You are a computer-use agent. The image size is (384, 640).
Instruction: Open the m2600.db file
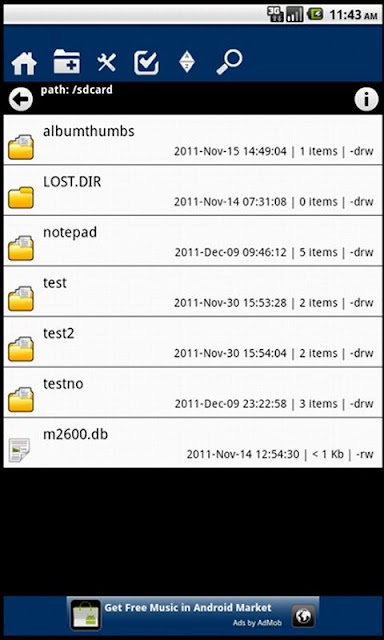pyautogui.click(x=193, y=443)
